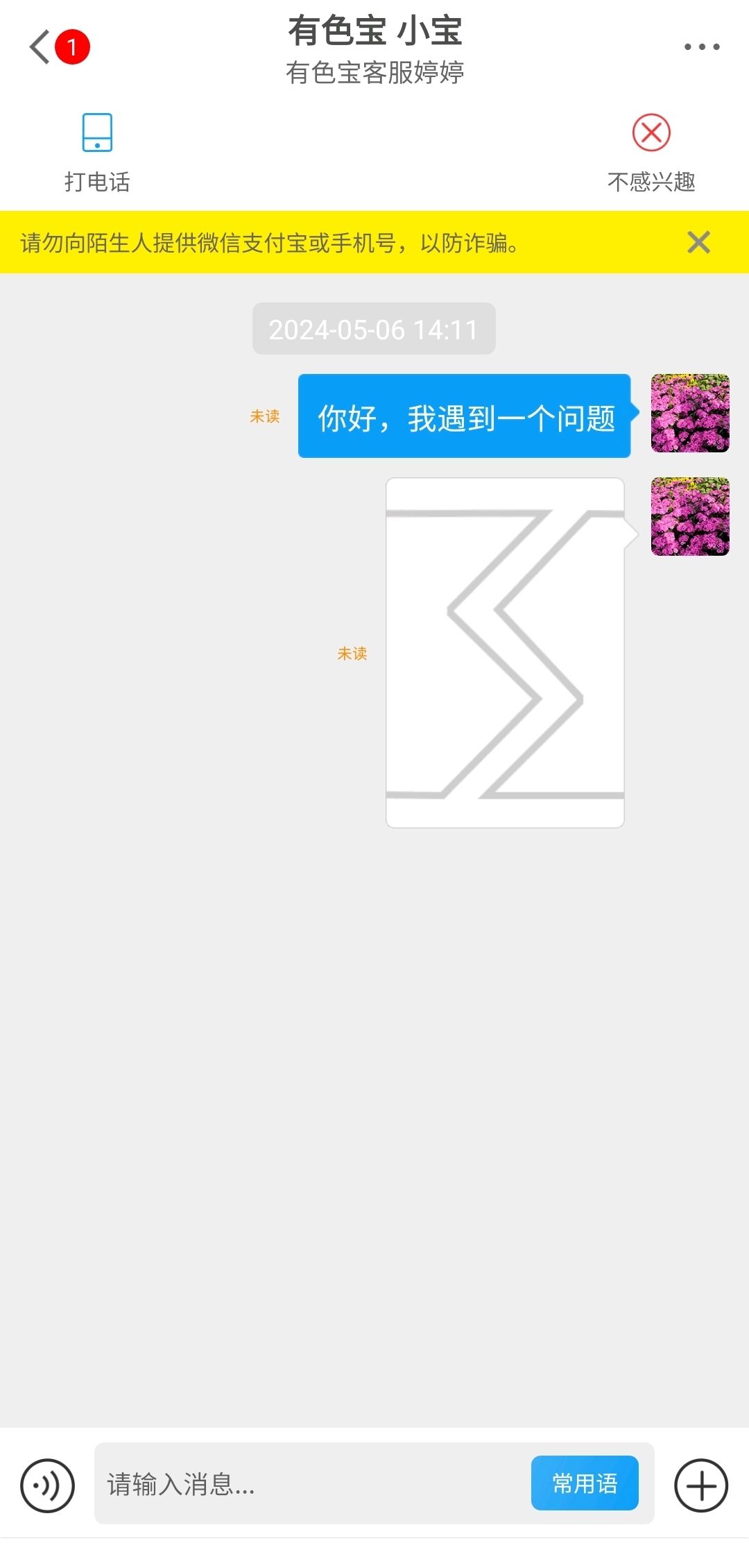Screen dimensions: 749x1568
Task: Open 常用语 quick phrases
Action: [585, 1483]
